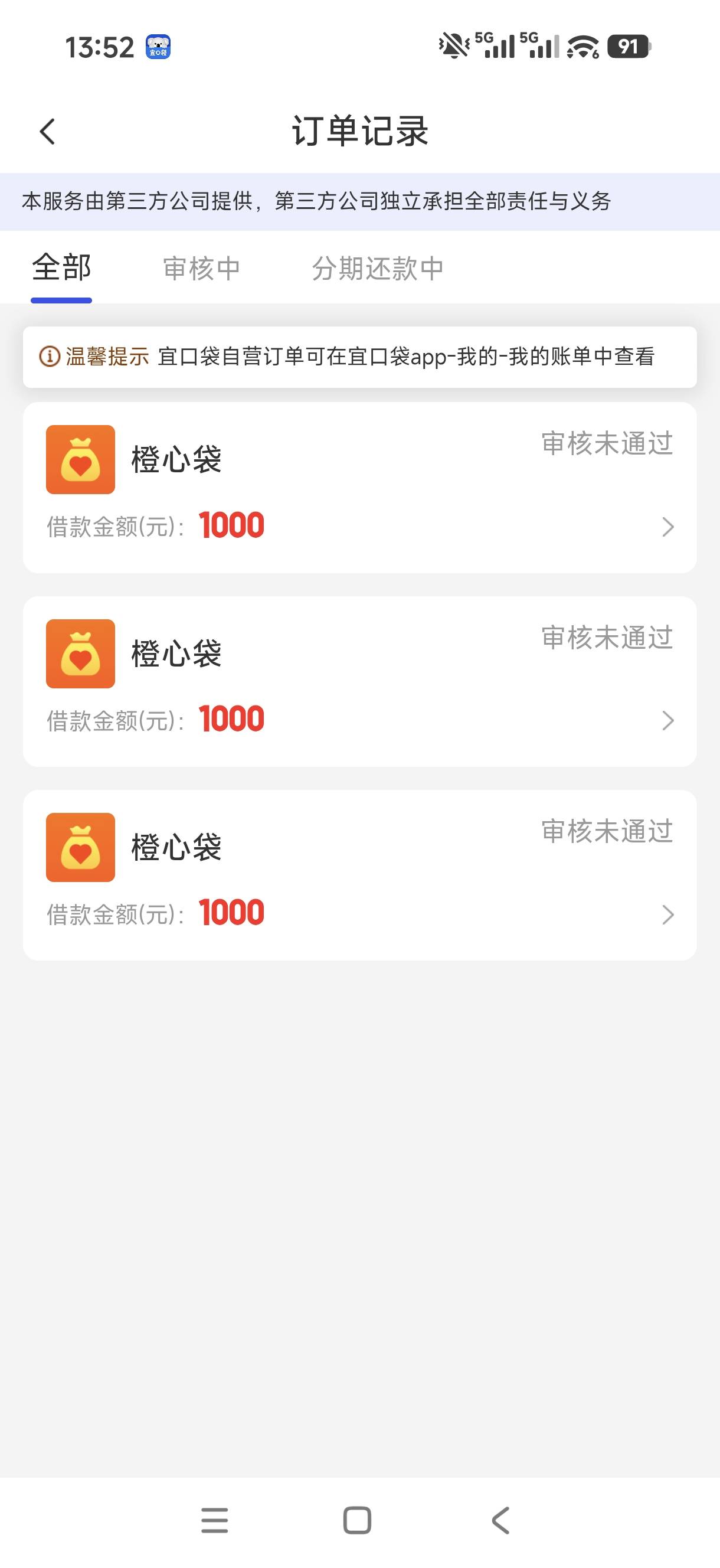This screenshot has height=1568, width=720.
Task: Open the first 橙心袋 order card
Action: [x=359, y=488]
